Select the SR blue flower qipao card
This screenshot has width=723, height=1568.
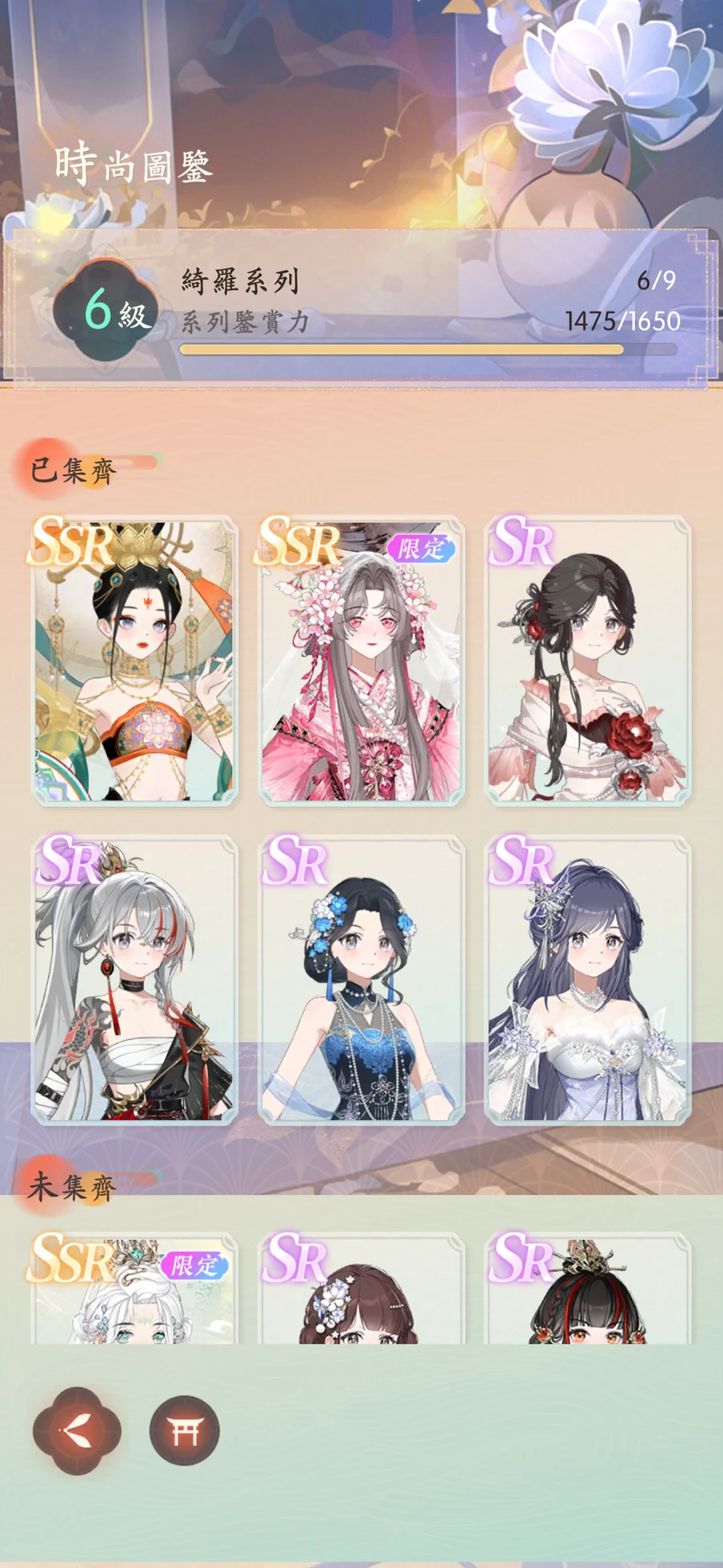361,979
